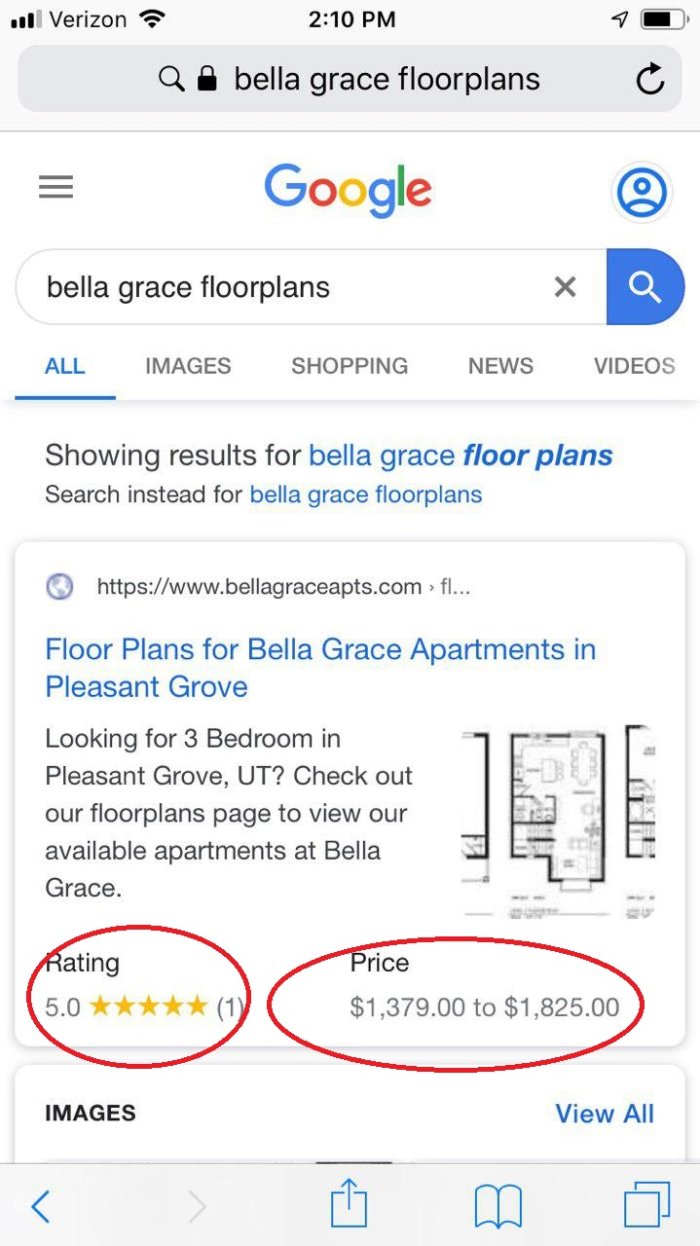Open View All images
700x1246 pixels.
[604, 1114]
